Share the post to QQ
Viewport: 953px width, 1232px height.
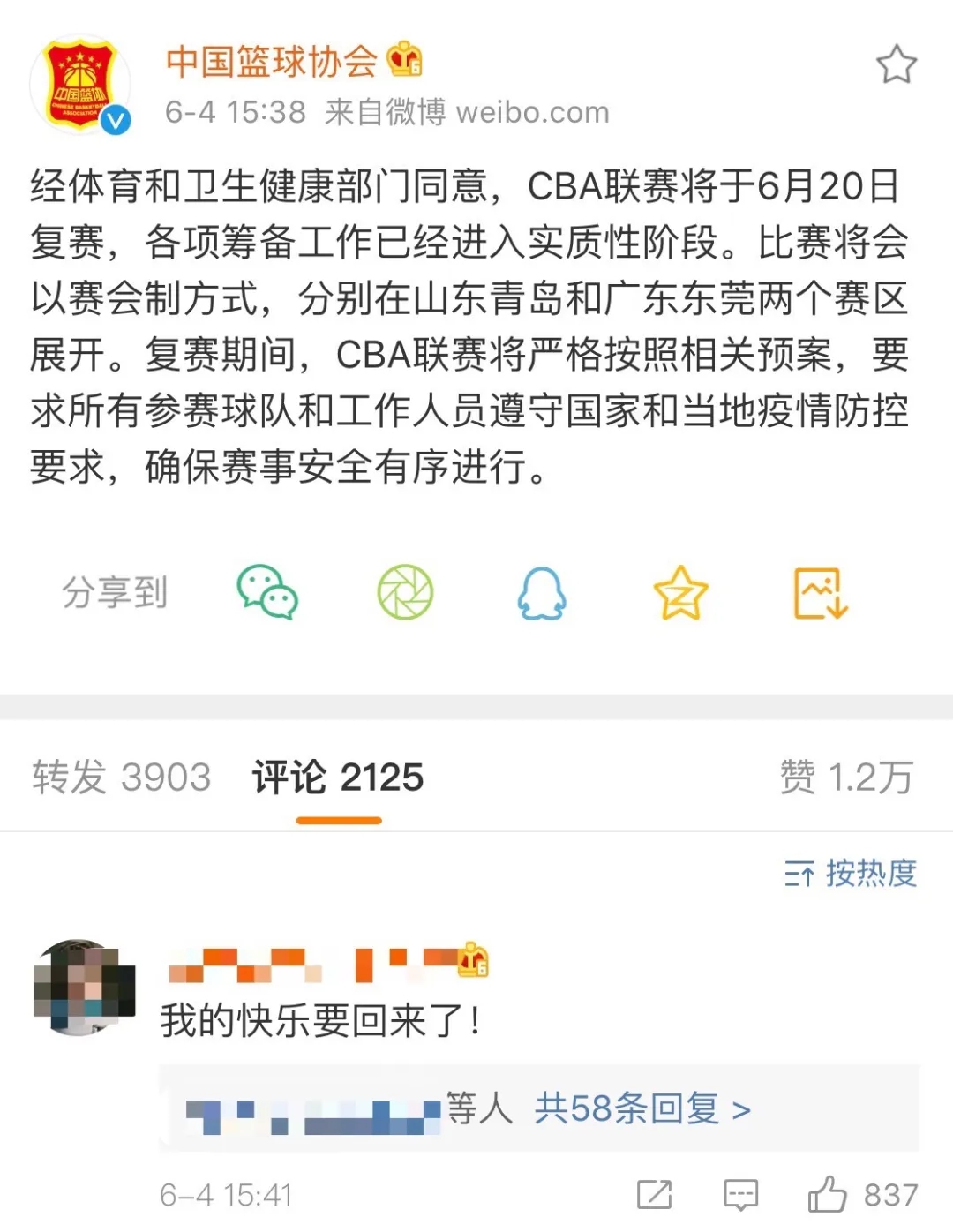542,592
